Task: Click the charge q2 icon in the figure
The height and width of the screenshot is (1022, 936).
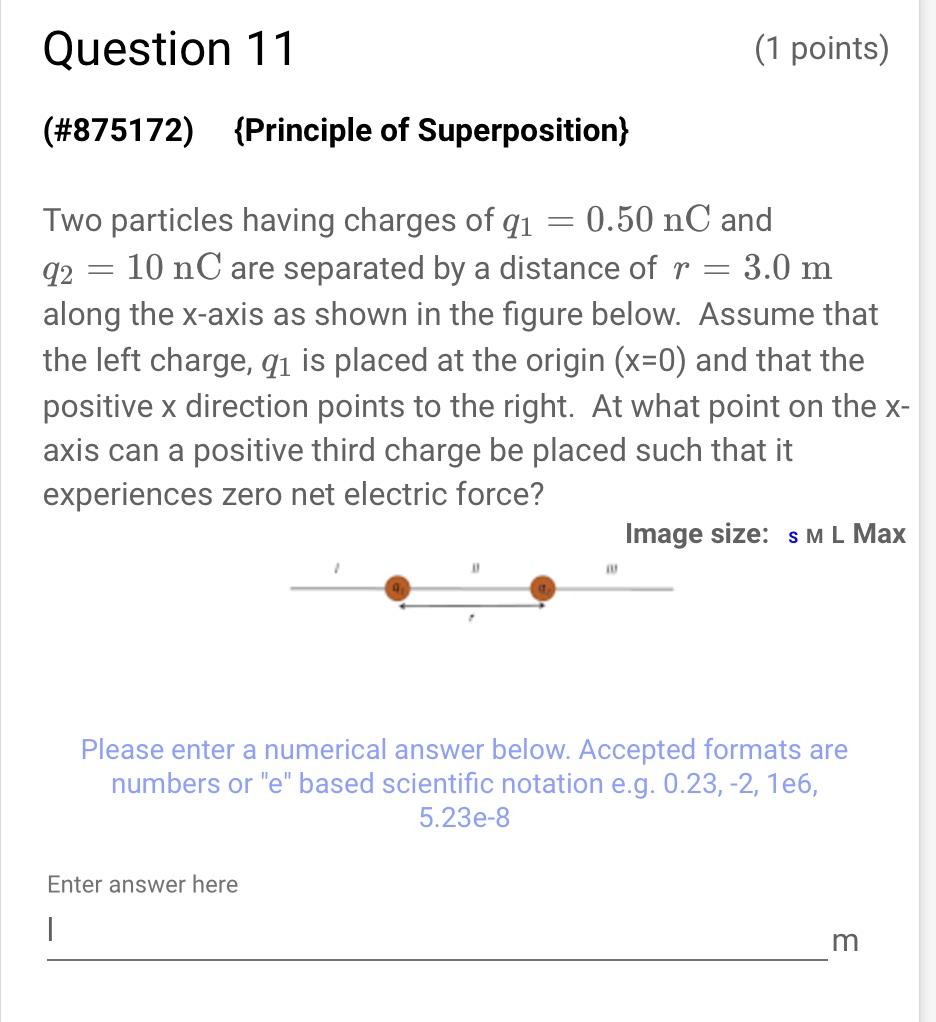Action: coord(541,590)
